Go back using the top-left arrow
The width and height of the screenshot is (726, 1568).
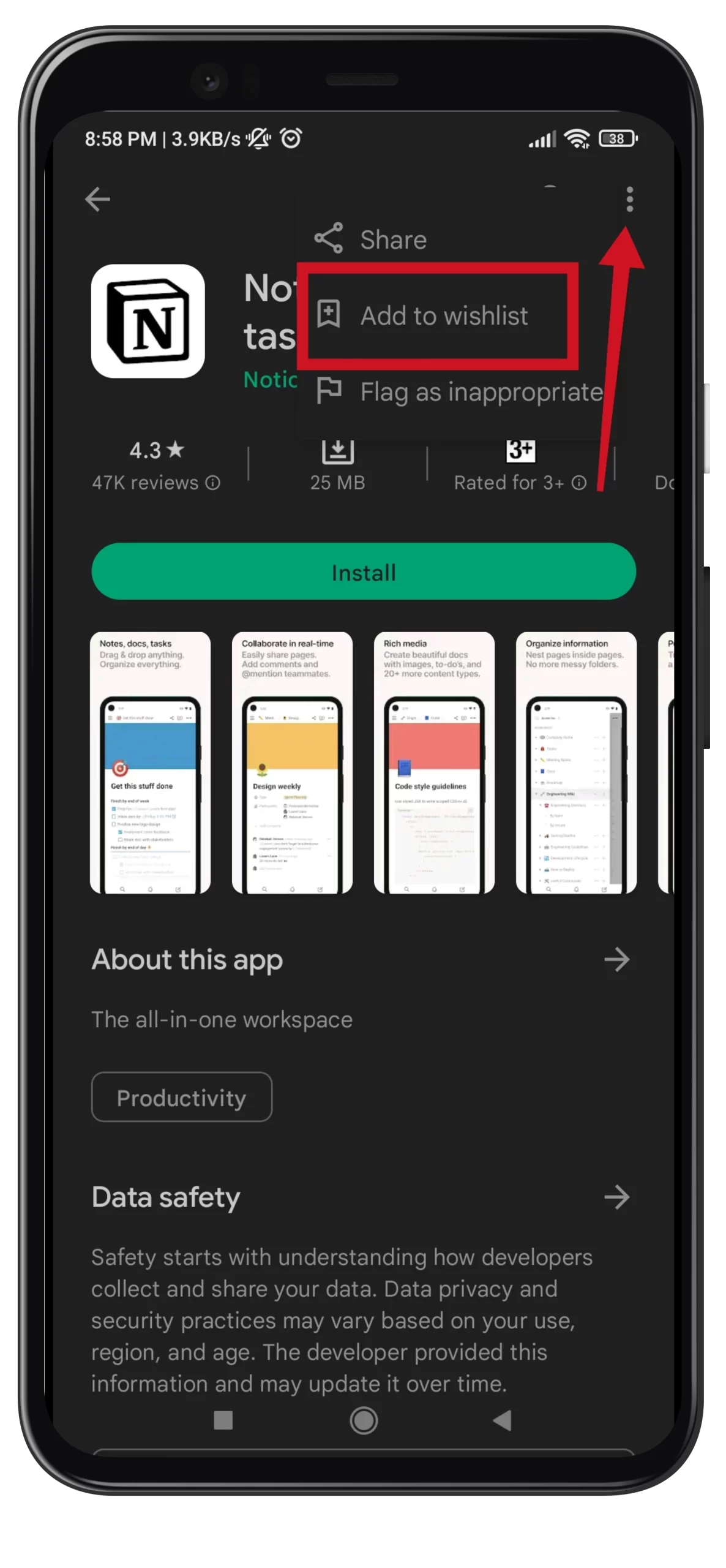coord(97,199)
